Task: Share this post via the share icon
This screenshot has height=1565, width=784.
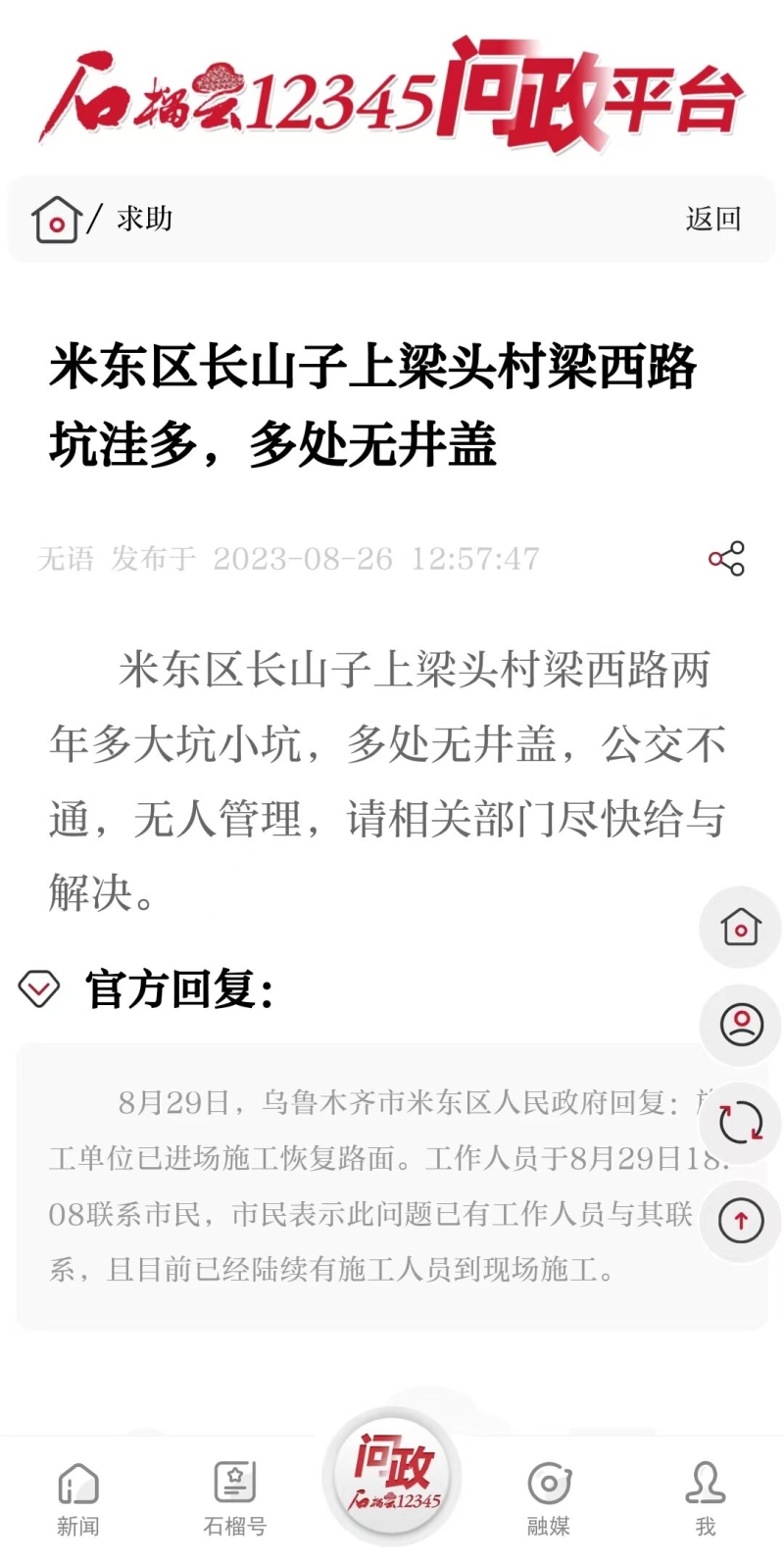Action: pyautogui.click(x=726, y=558)
